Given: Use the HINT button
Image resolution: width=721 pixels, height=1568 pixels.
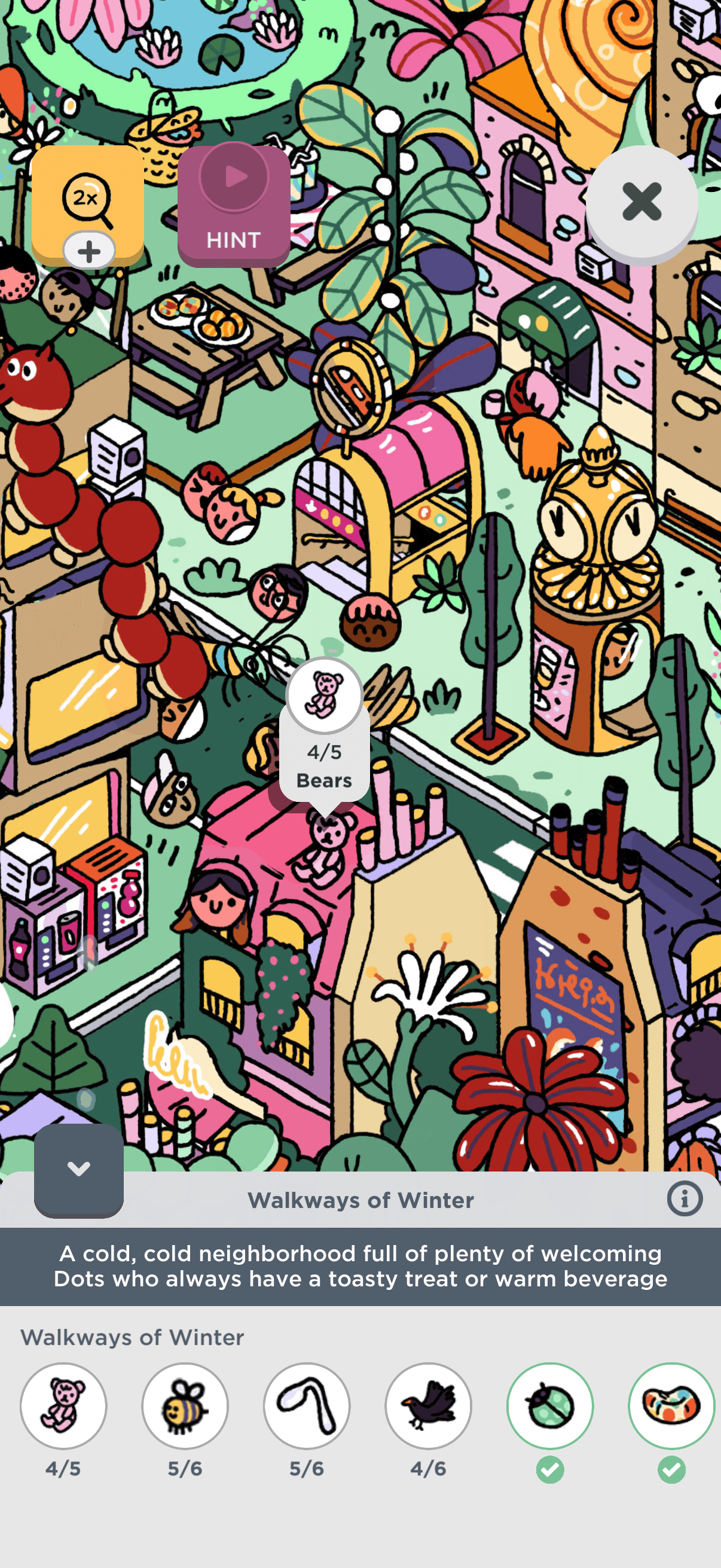Looking at the screenshot, I should click(234, 206).
